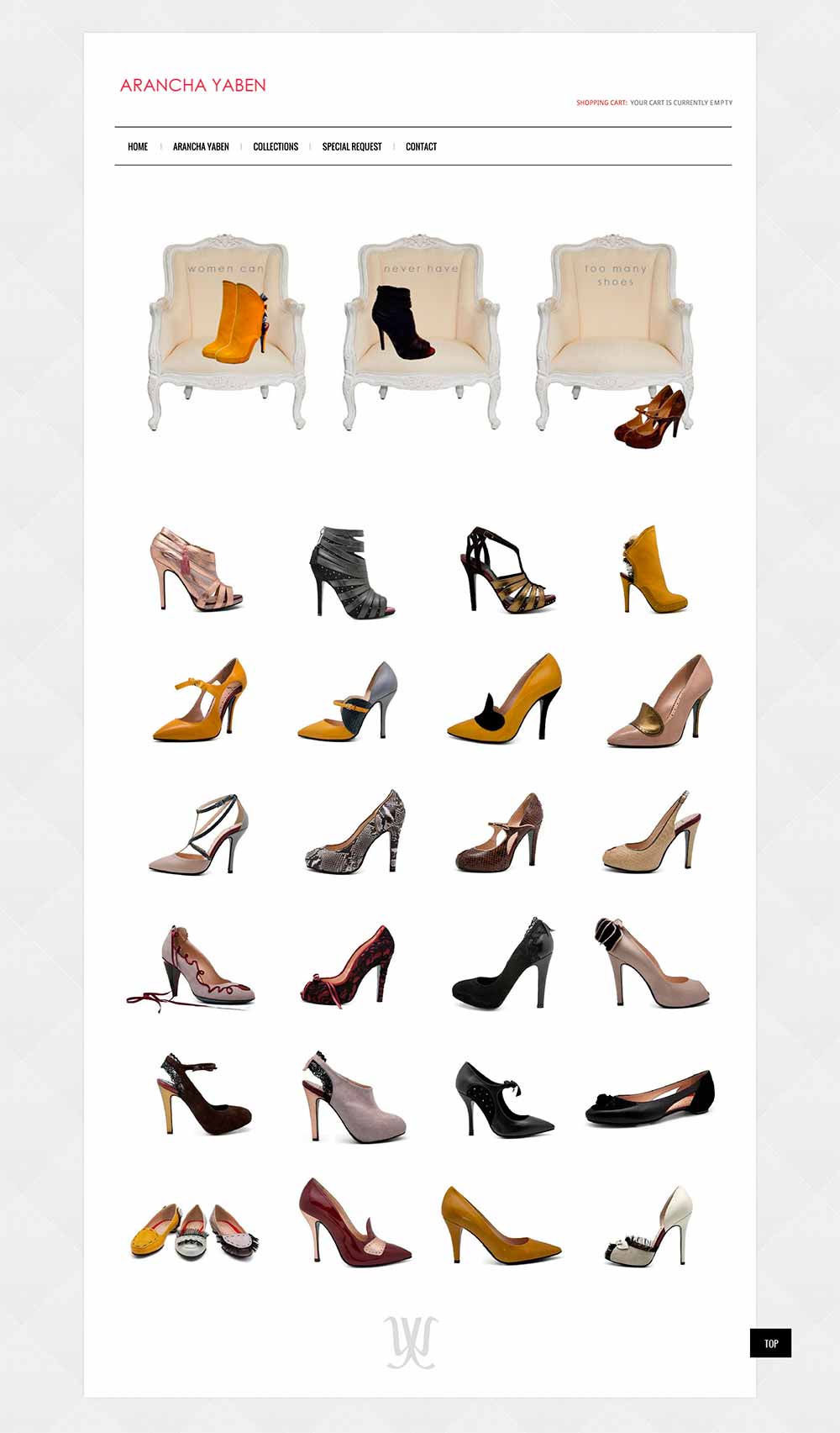Open the mustard ankle boot product
This screenshot has width=840, height=1433.
654,569
